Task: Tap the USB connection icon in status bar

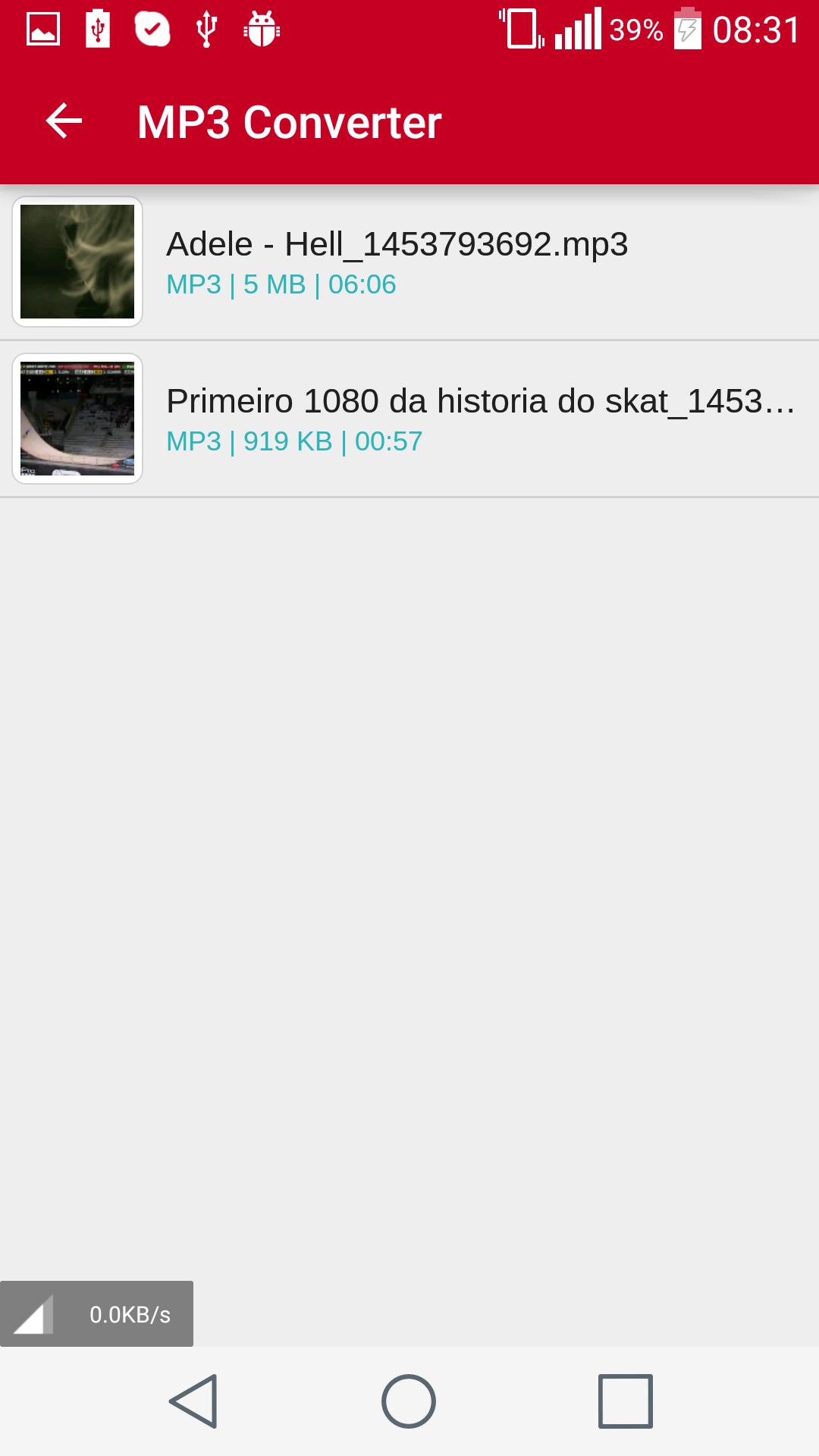Action: point(206,29)
